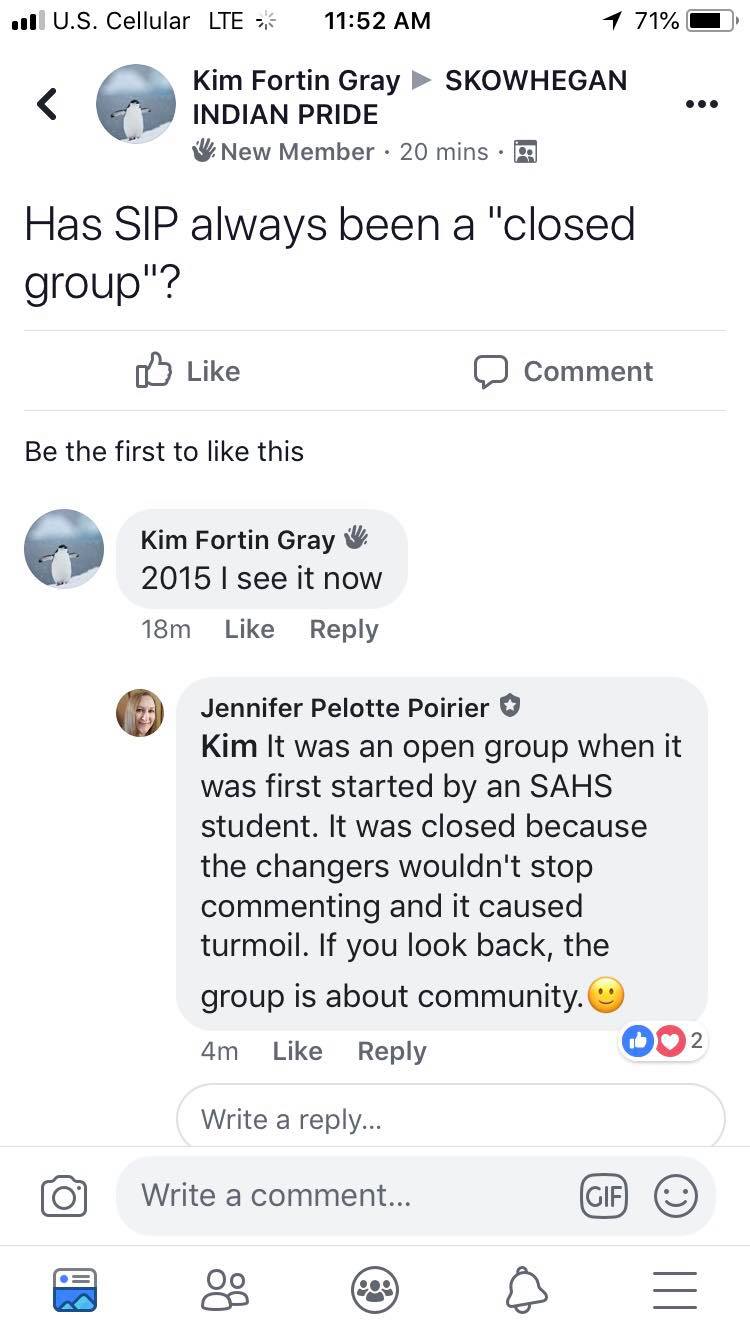Reply to Kim's "2015 I see it now" comment
This screenshot has width=750, height=1334.
click(x=344, y=629)
